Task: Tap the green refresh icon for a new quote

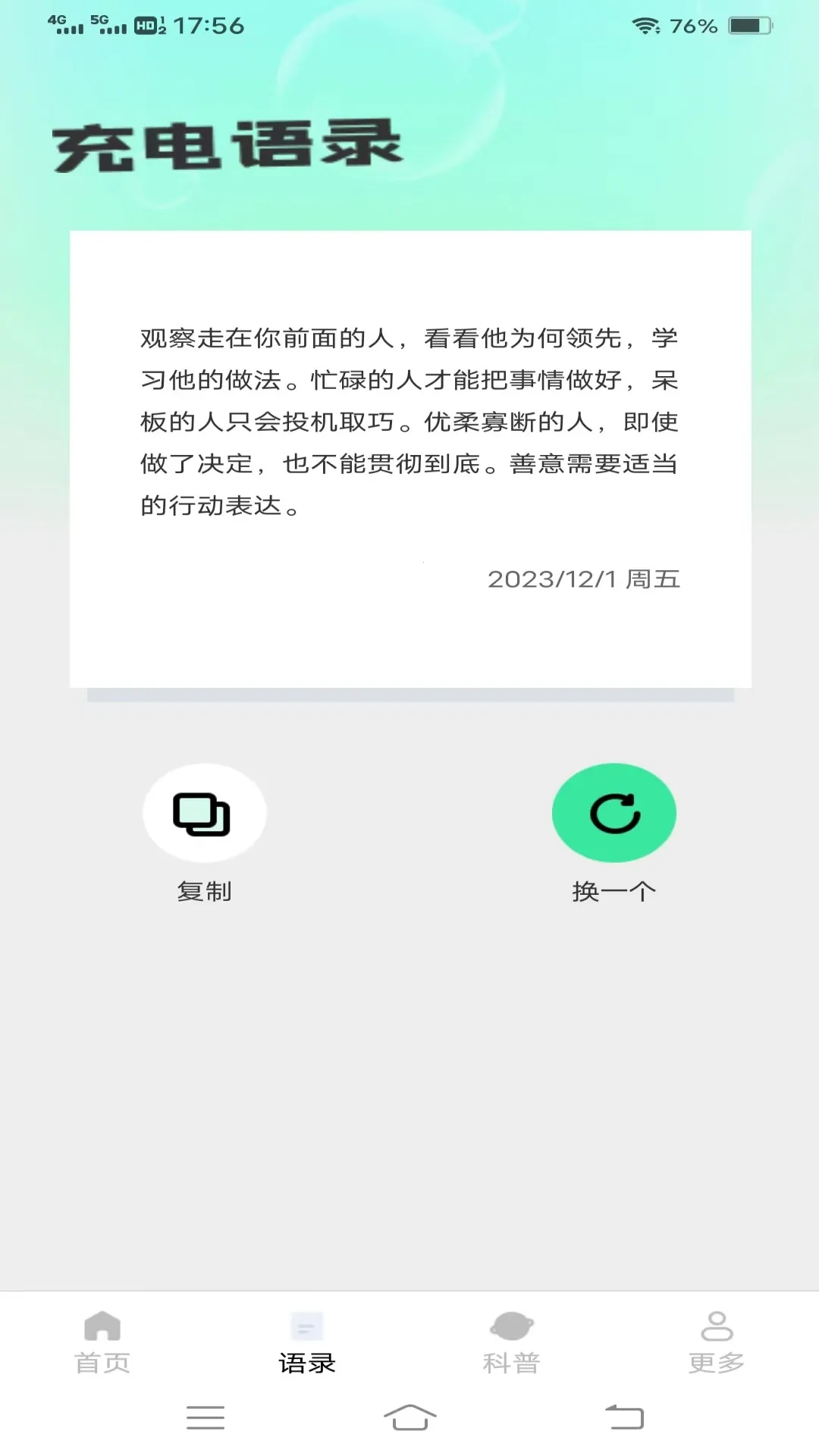Action: (x=616, y=812)
